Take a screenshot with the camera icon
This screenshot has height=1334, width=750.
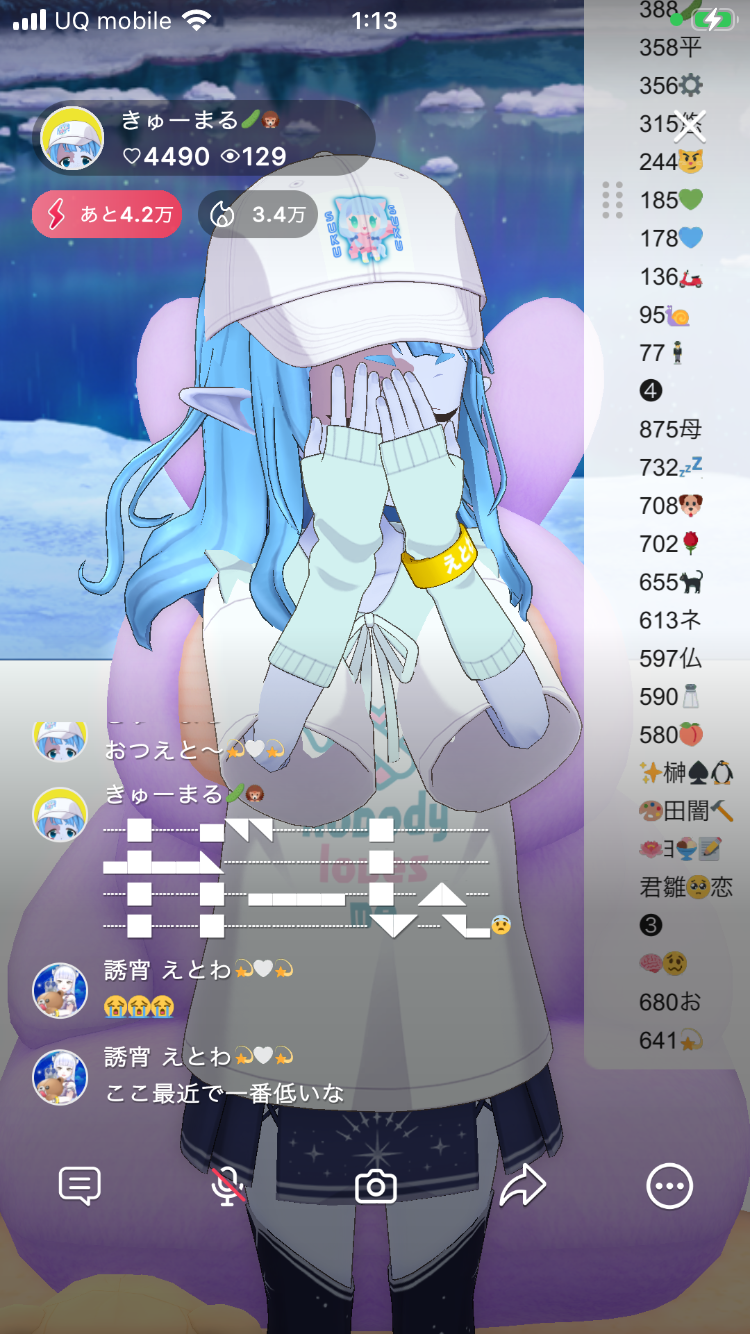click(x=376, y=1186)
